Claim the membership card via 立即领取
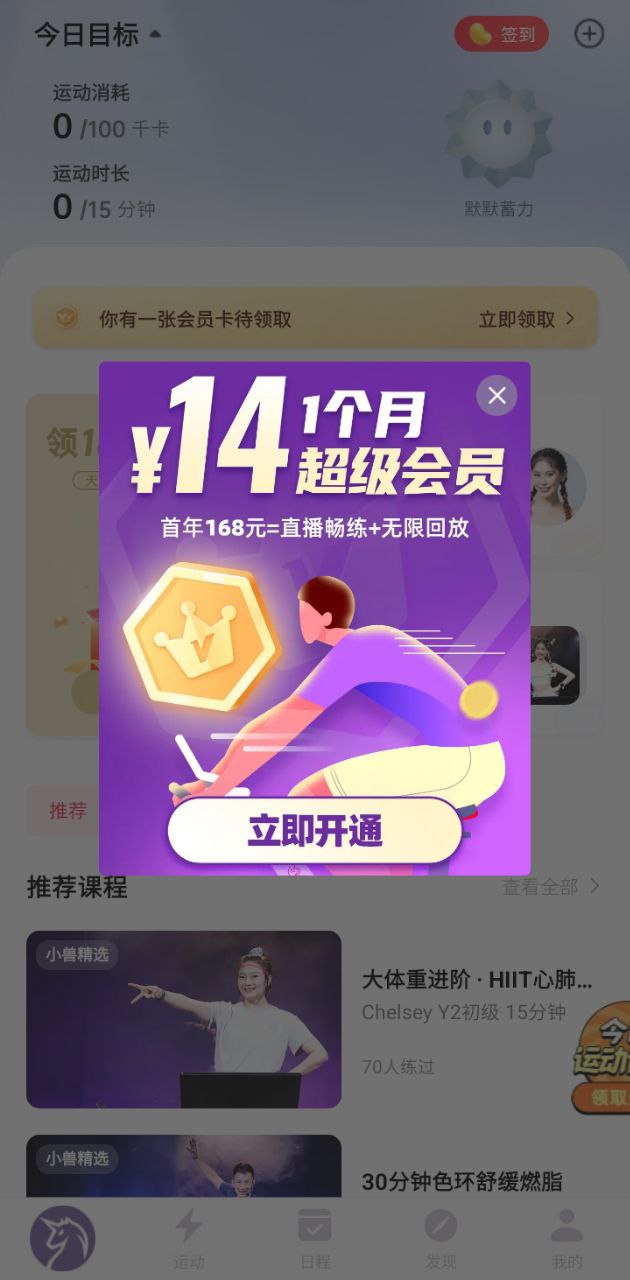This screenshot has height=1280, width=630. (526, 319)
